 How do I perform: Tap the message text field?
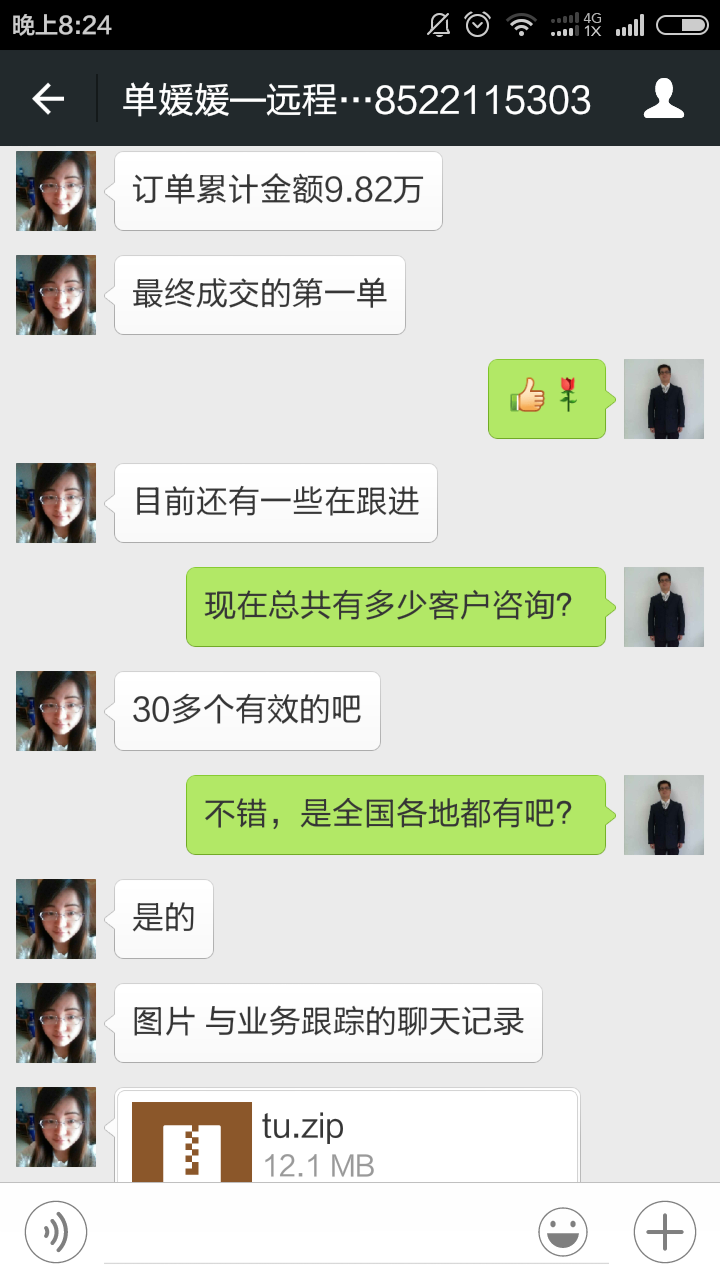coord(310,1231)
